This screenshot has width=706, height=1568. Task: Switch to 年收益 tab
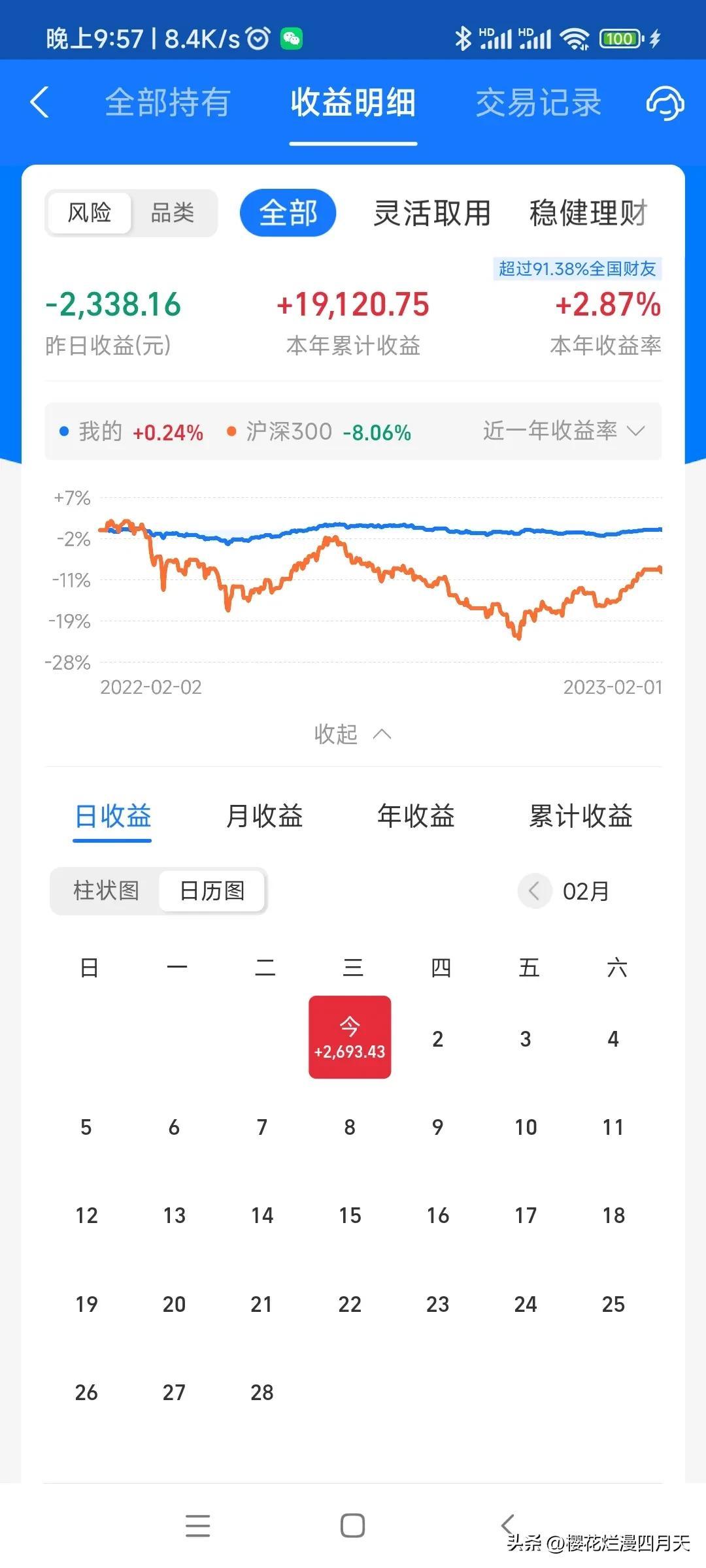pyautogui.click(x=416, y=816)
